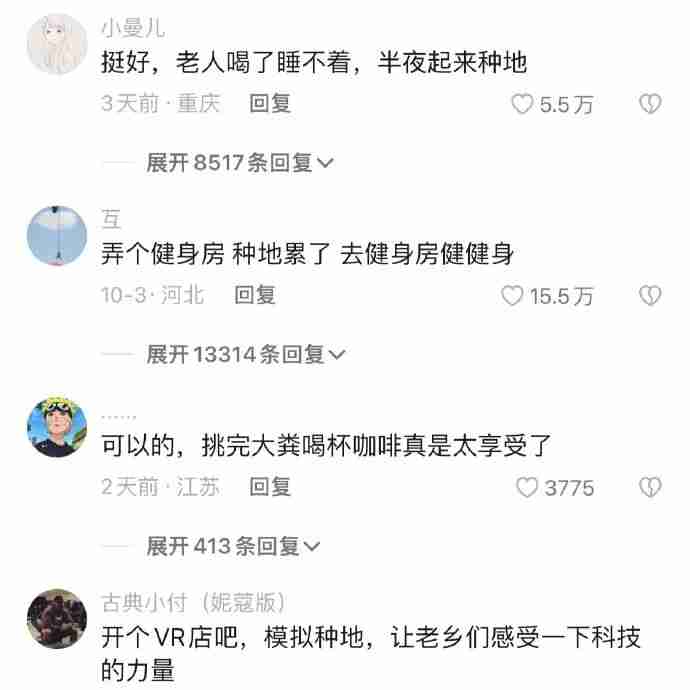690x690 pixels.
Task: Open 互's avatar profile
Action: coord(50,236)
